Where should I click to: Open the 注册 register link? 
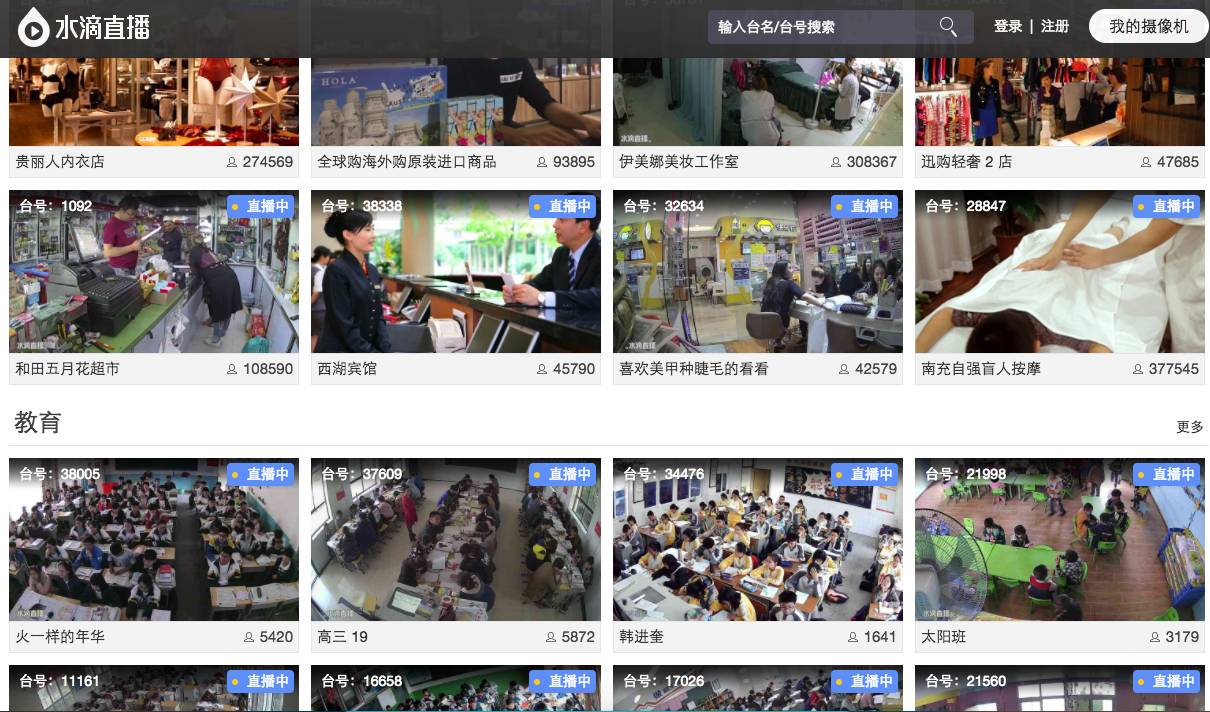[1055, 26]
